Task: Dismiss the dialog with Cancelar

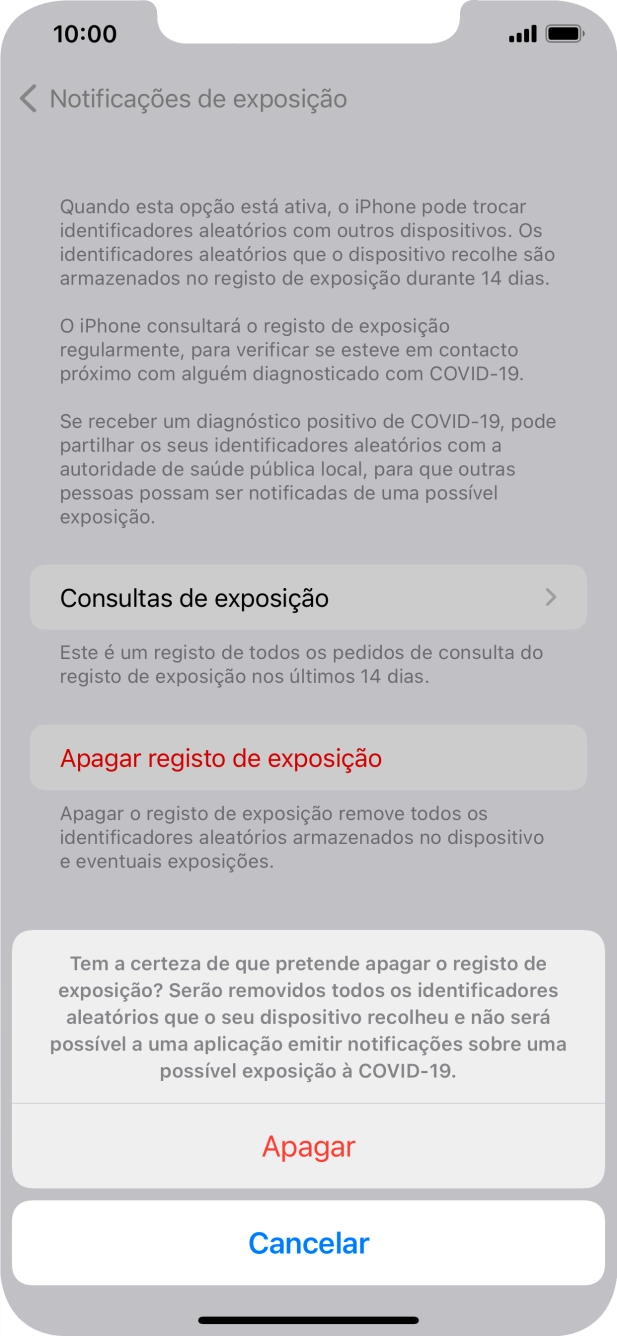Action: [x=308, y=1243]
